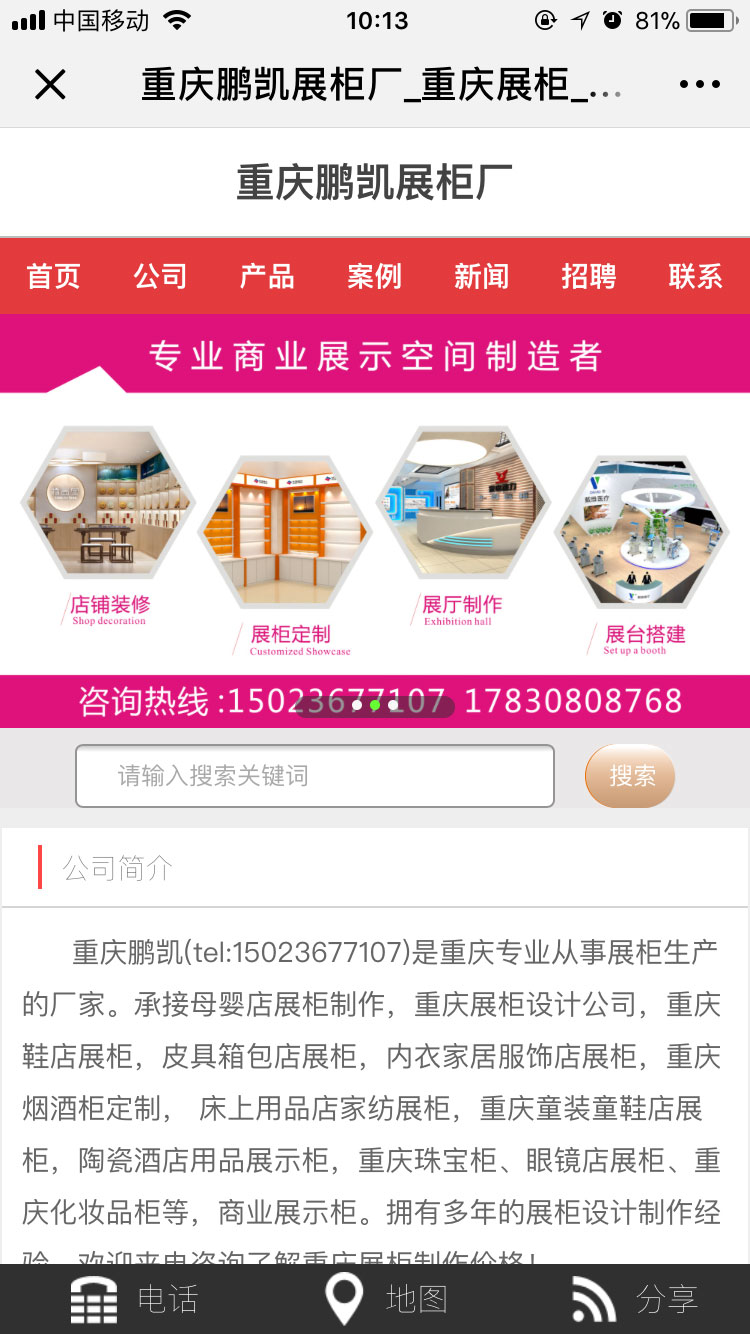Image resolution: width=750 pixels, height=1334 pixels.
Task: Tap 电话 in the bottom bar
Action: point(134,1299)
